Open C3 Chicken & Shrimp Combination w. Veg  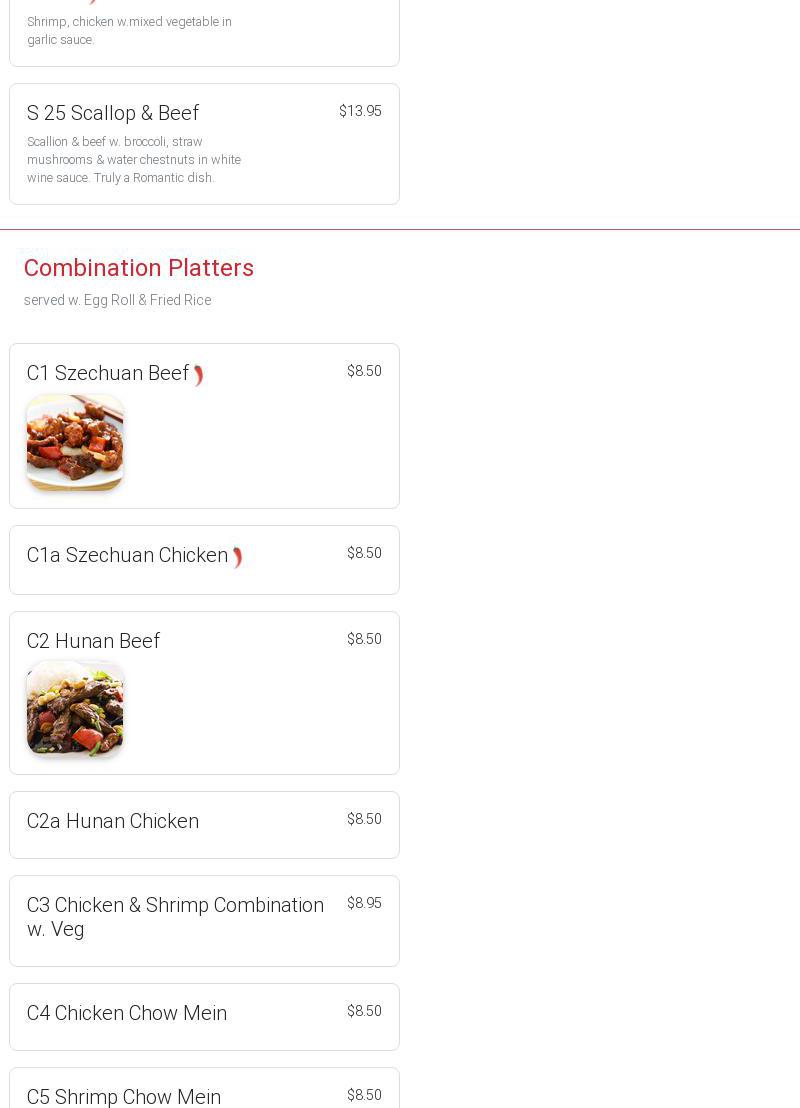click(x=204, y=920)
